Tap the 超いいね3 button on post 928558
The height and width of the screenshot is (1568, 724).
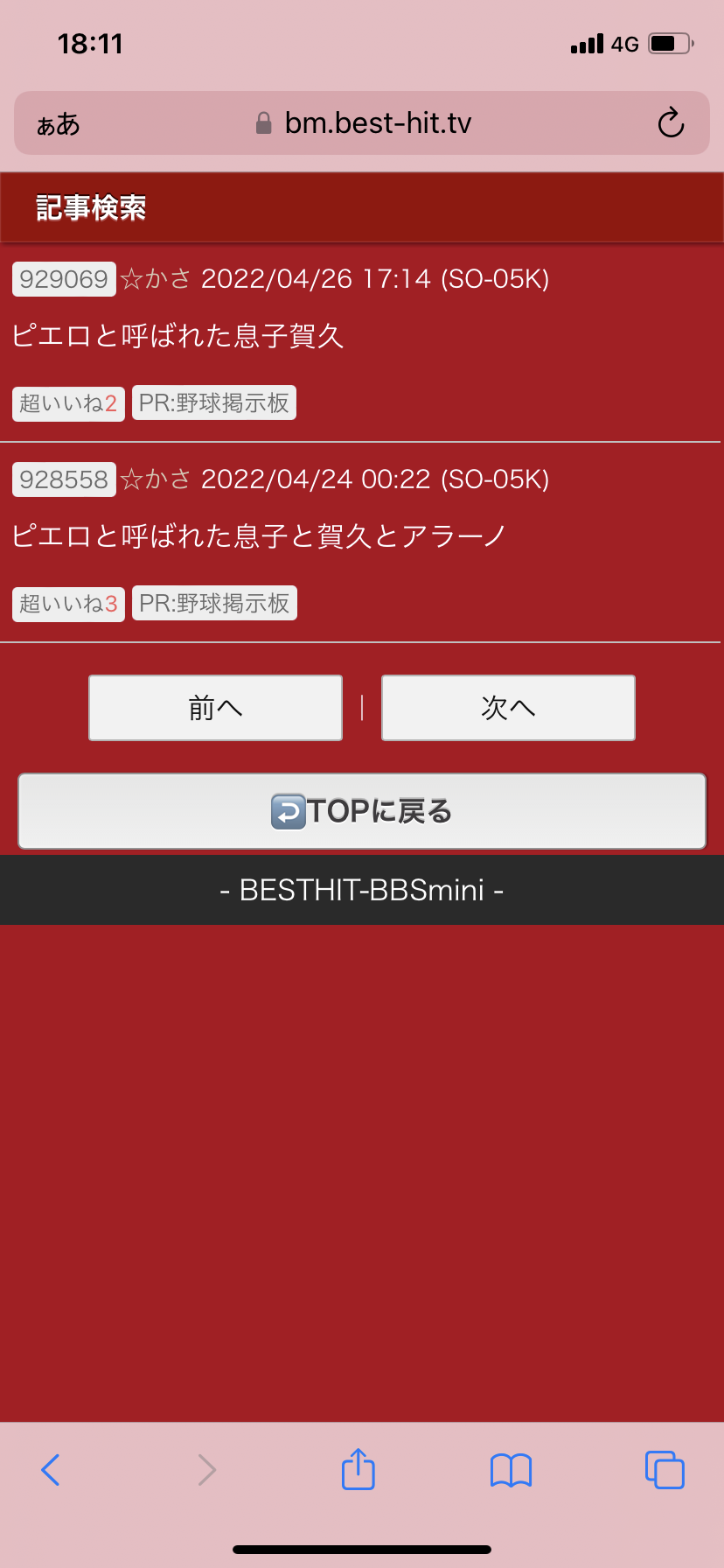tap(68, 604)
